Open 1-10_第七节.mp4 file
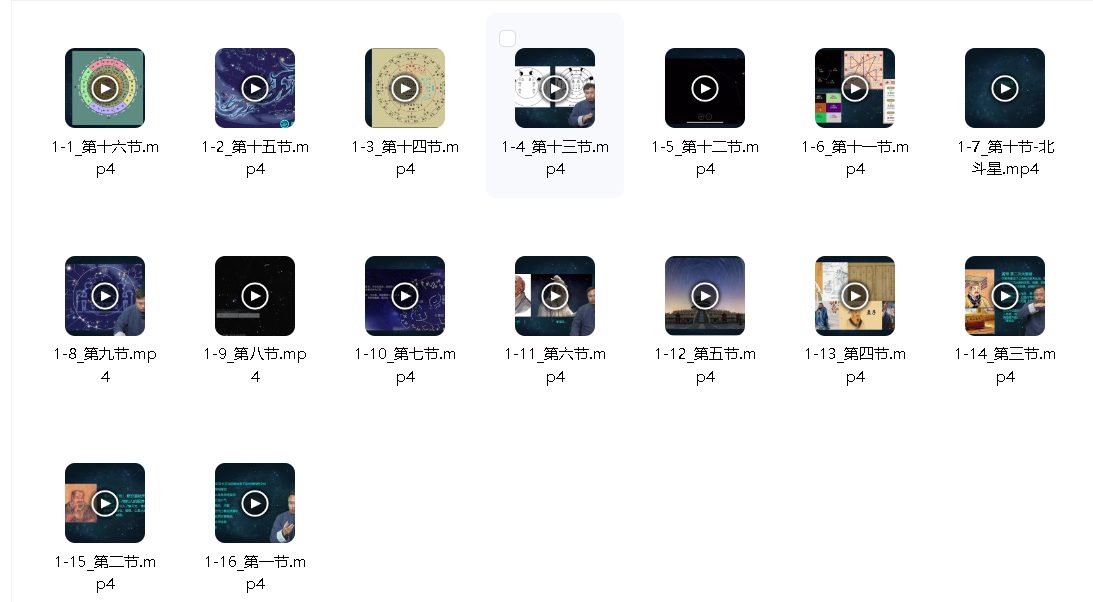1093x602 pixels. 405,296
